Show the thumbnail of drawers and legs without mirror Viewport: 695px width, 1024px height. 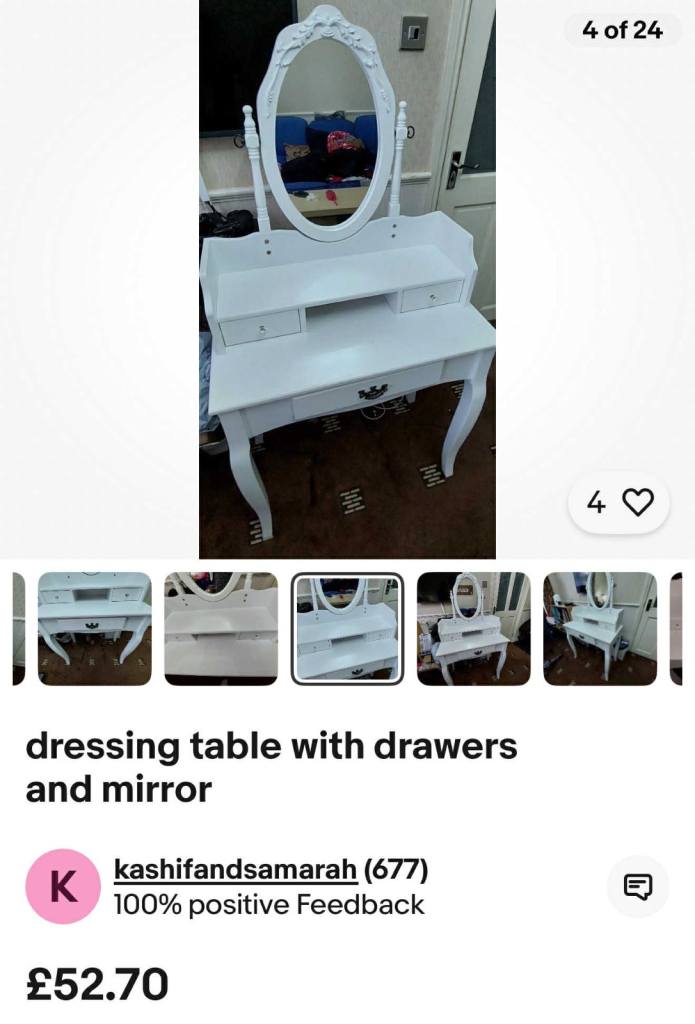95,628
